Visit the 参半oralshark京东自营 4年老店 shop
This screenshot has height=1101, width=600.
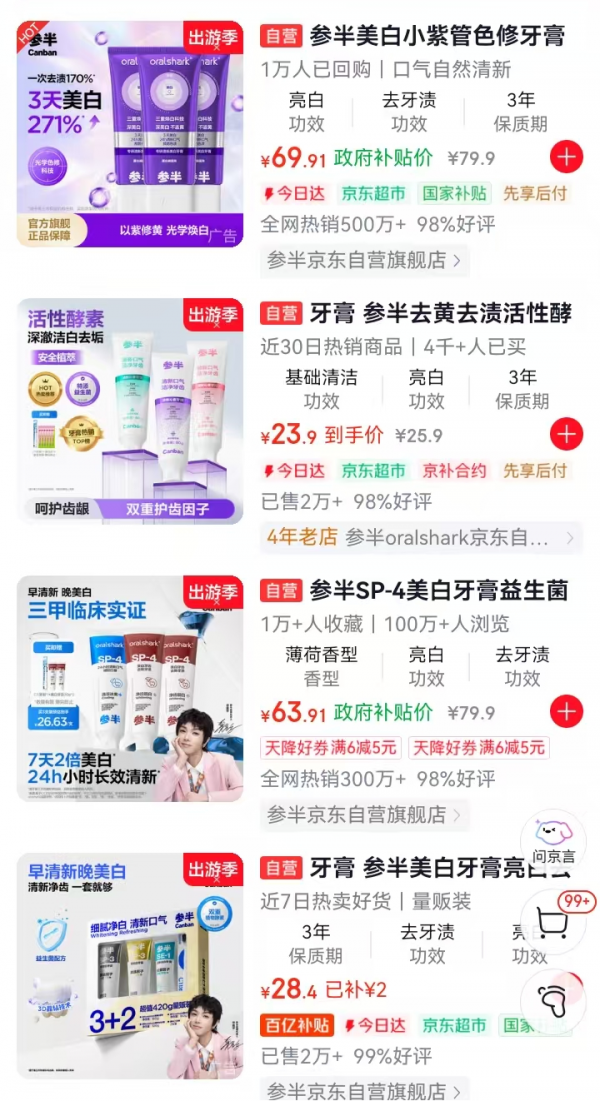coord(421,538)
